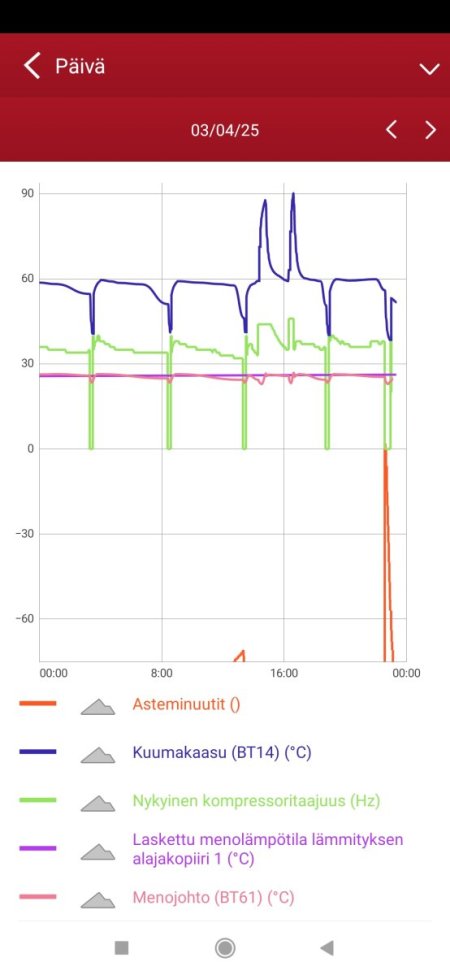
Task: Go to the next day
Action: coord(430,130)
